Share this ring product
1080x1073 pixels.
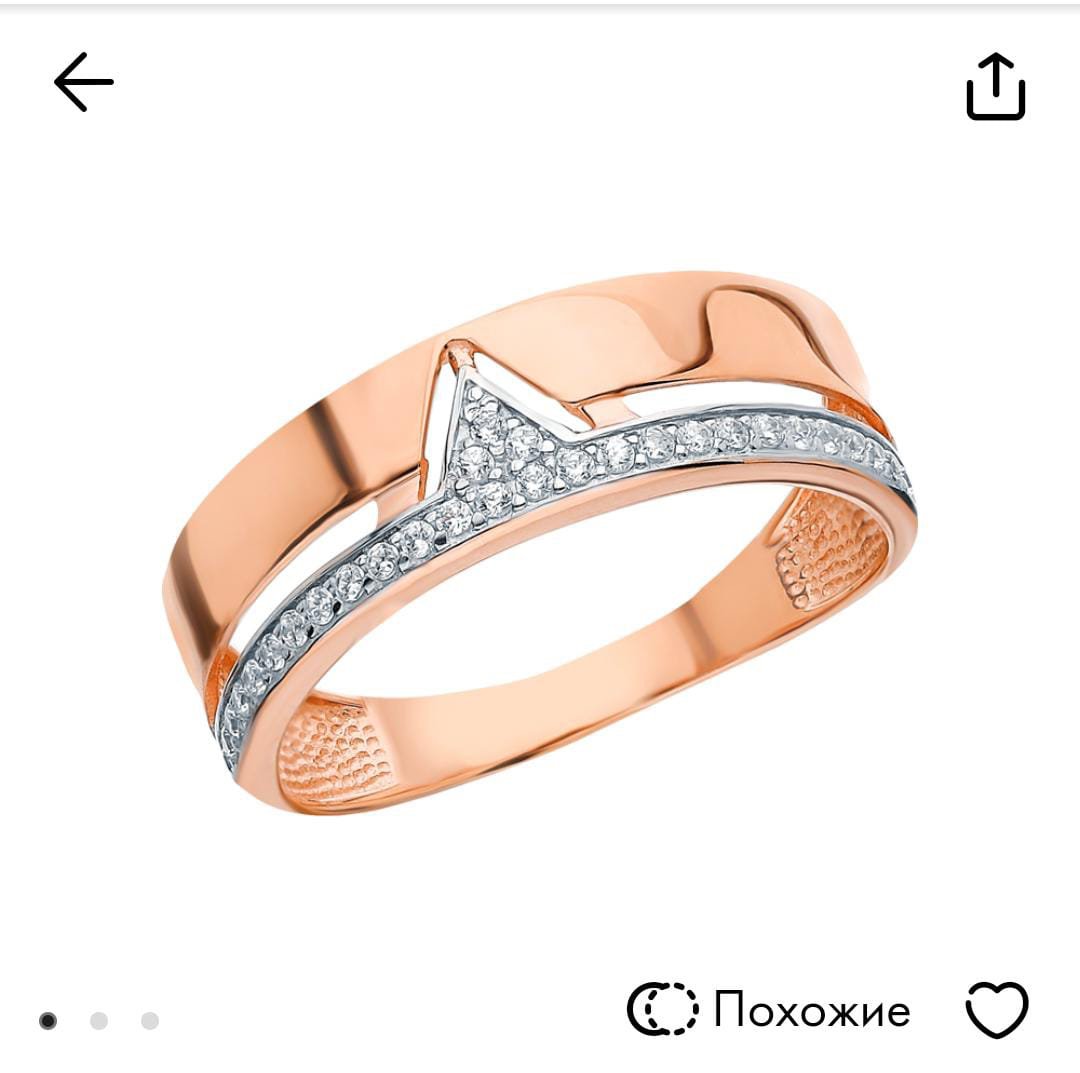coord(996,87)
